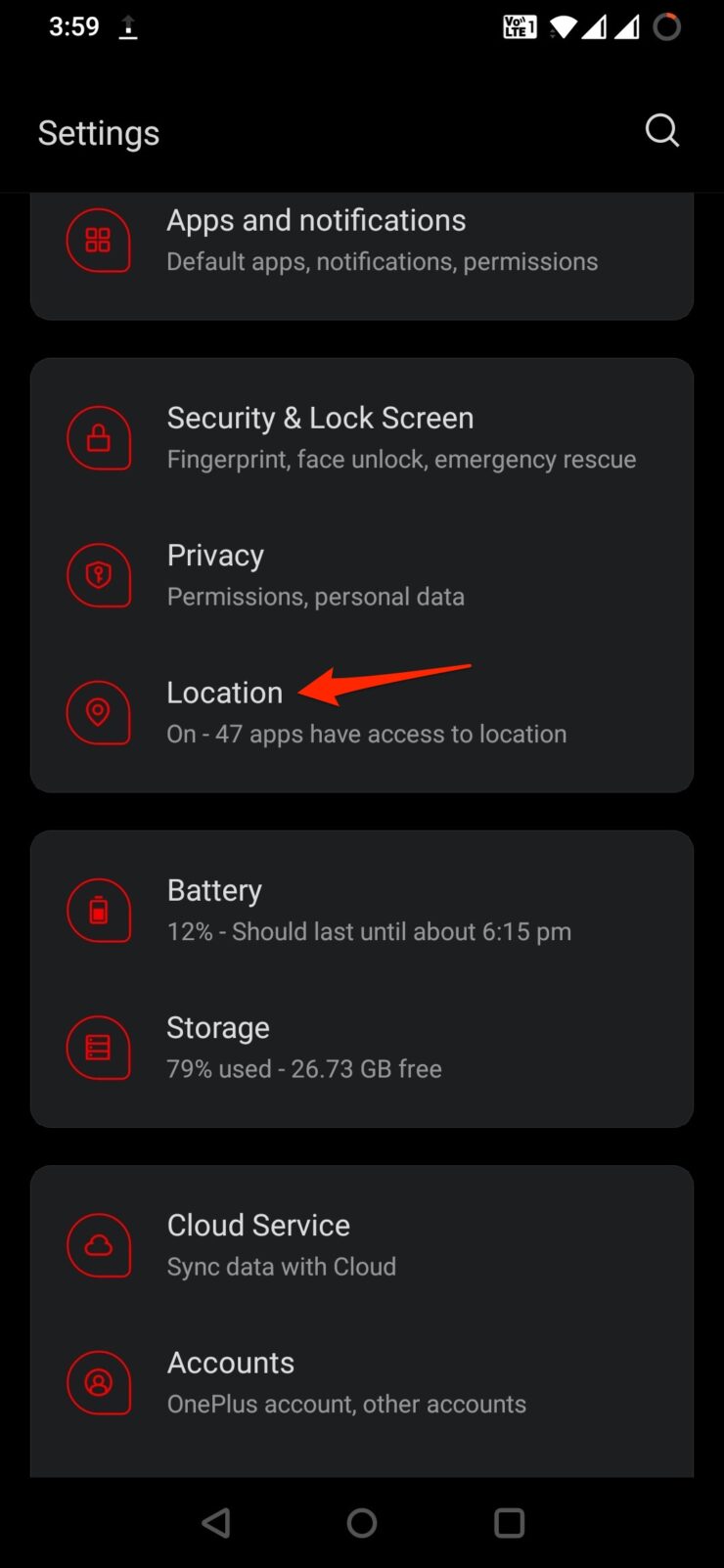Tap the clock showing 3:59
This screenshot has width=724, height=1568.
tap(73, 26)
